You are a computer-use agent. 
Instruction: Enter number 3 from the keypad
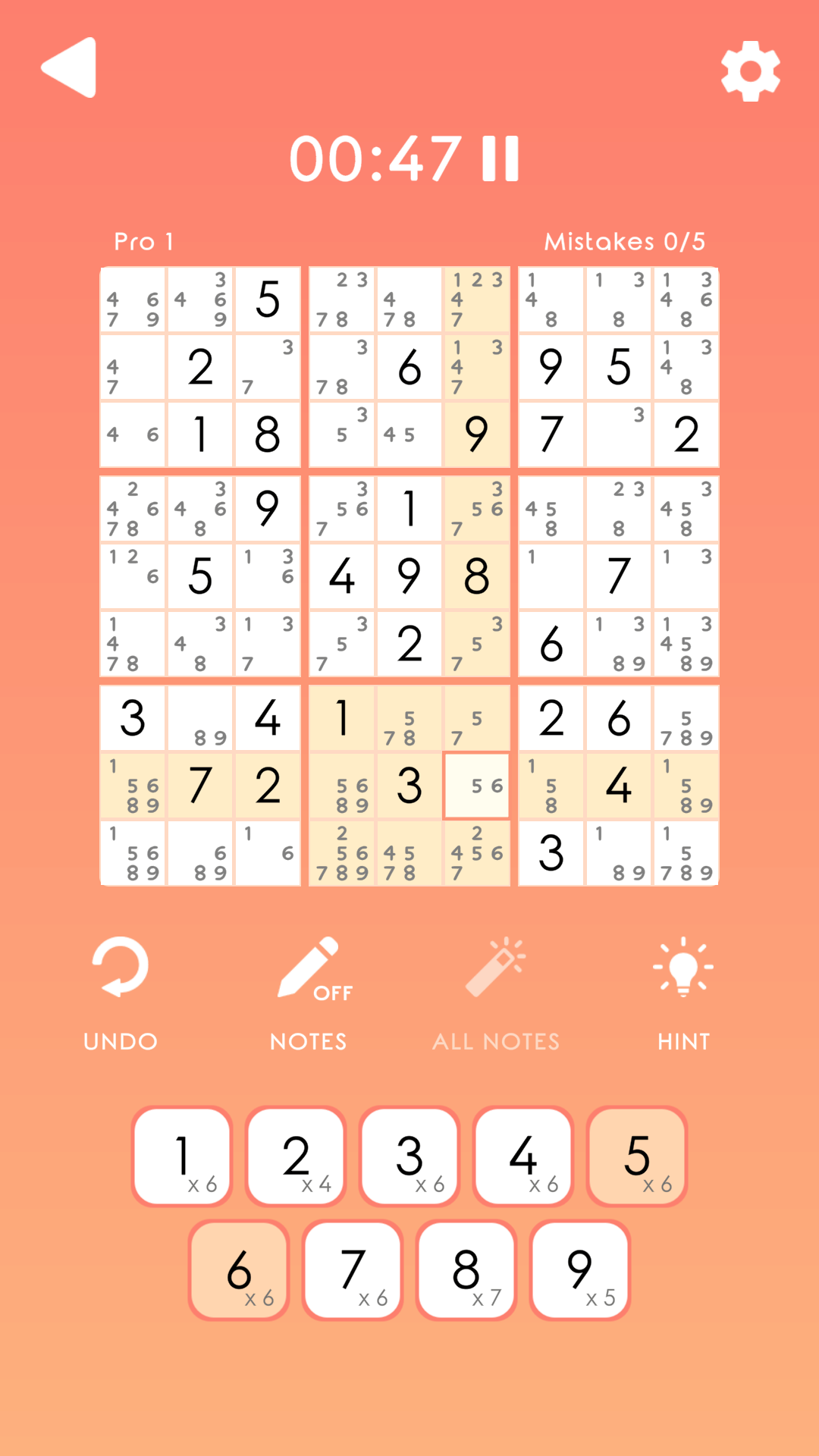[409, 1156]
